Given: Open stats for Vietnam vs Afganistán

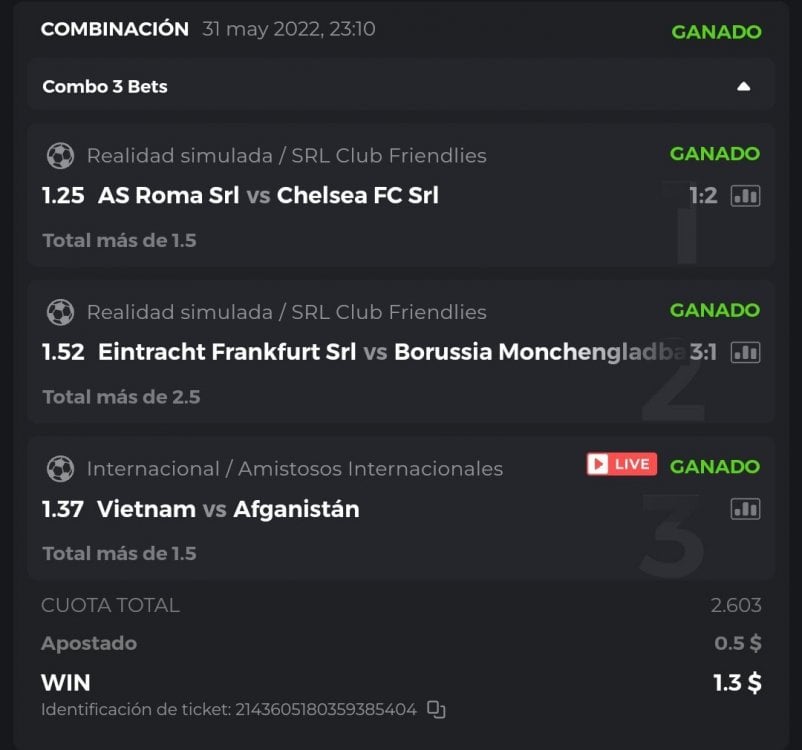Looking at the screenshot, I should [745, 509].
